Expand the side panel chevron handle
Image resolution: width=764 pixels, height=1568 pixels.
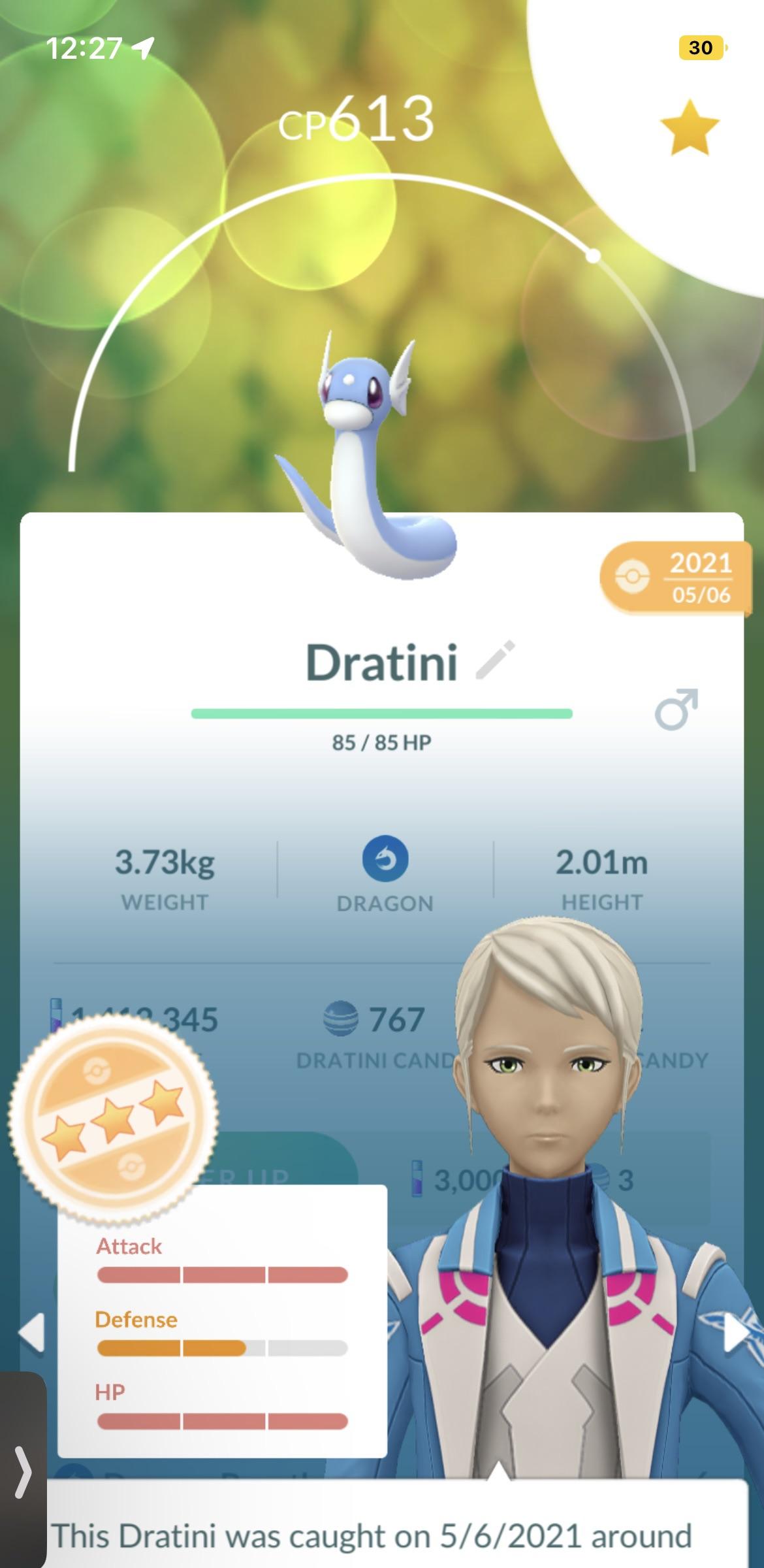(x=23, y=1471)
